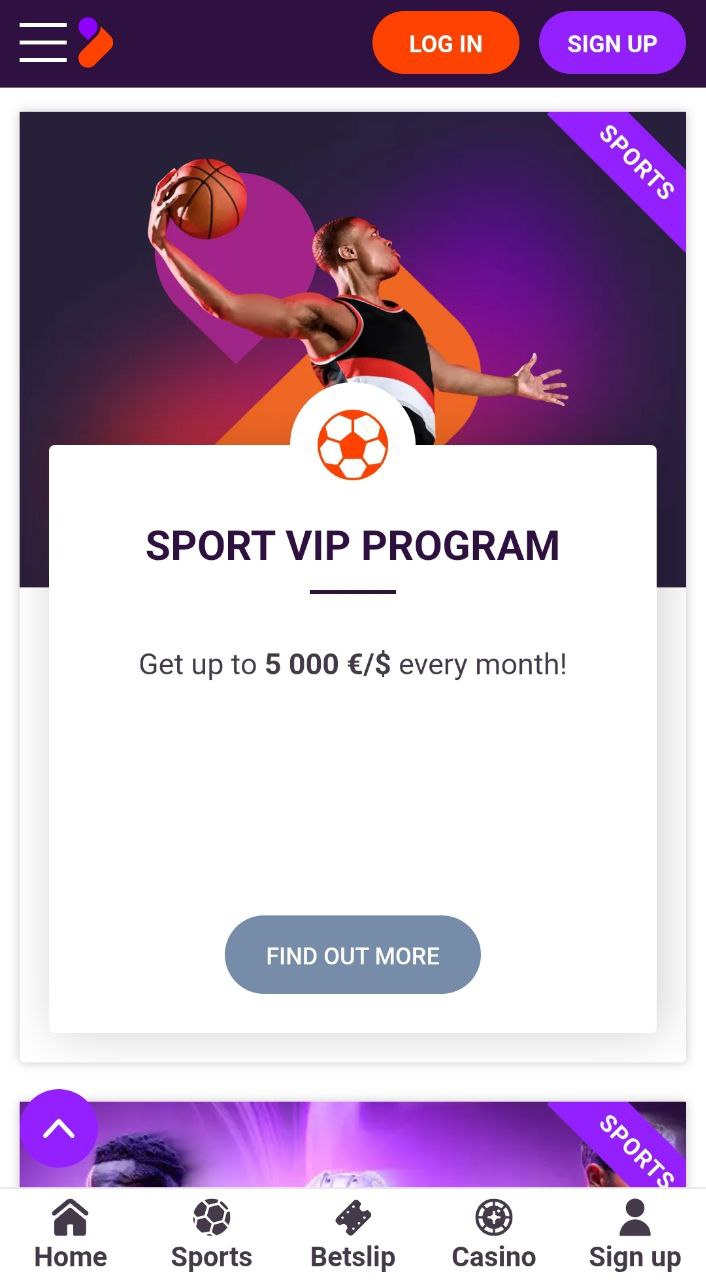Image resolution: width=706 pixels, height=1280 pixels.
Task: Jump back to top with arrow button
Action: (59, 1128)
